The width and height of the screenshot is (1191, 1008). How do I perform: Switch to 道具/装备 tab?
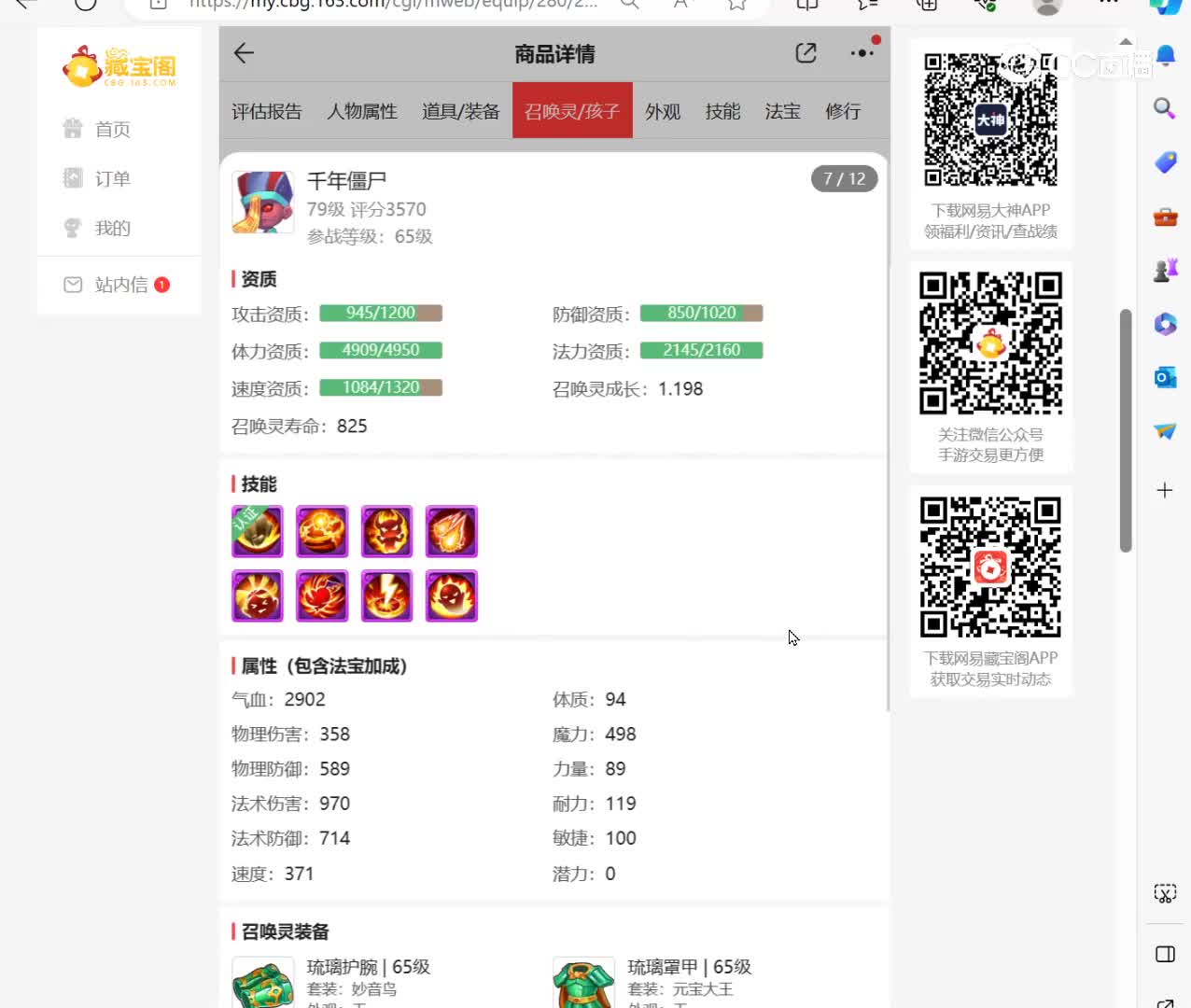(460, 111)
